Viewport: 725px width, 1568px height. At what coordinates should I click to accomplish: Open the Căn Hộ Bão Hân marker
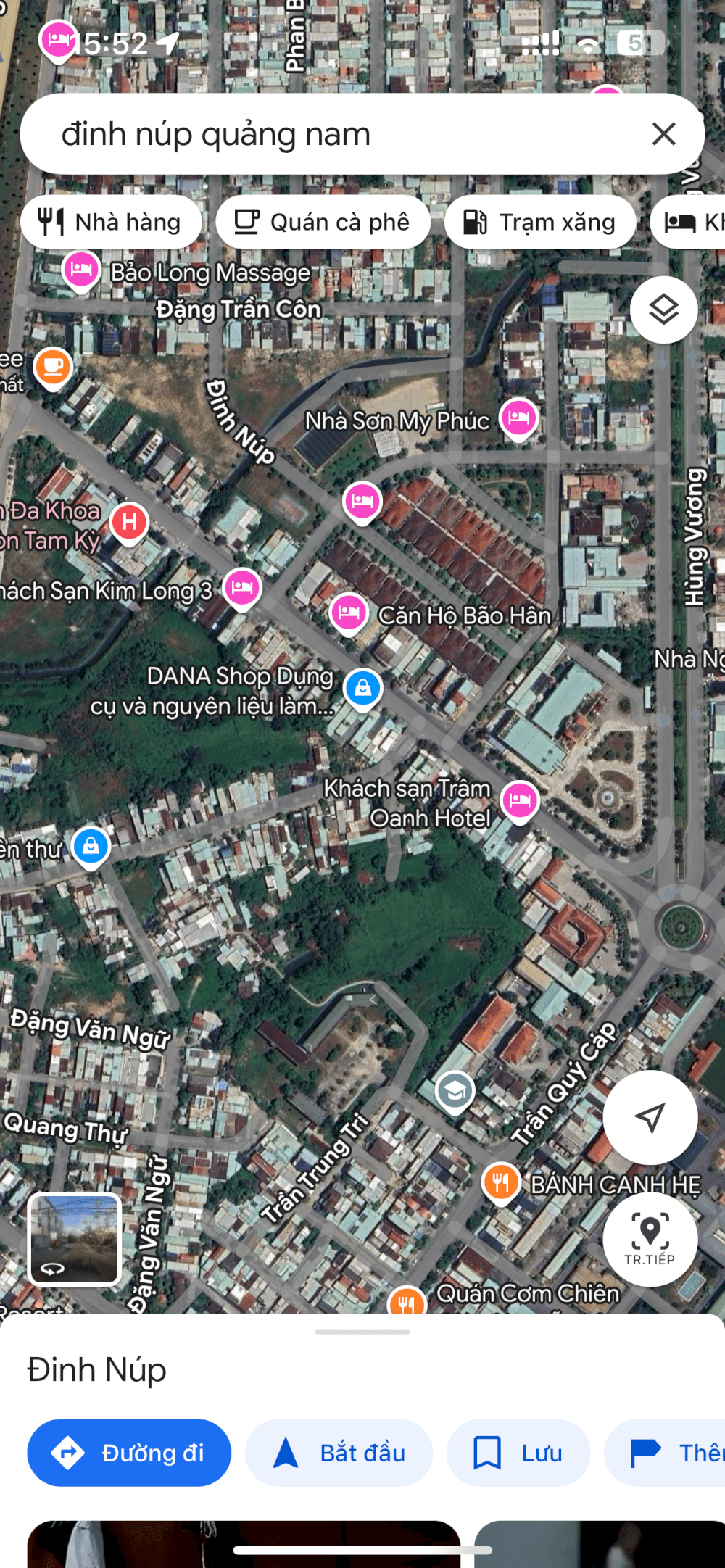tap(349, 613)
